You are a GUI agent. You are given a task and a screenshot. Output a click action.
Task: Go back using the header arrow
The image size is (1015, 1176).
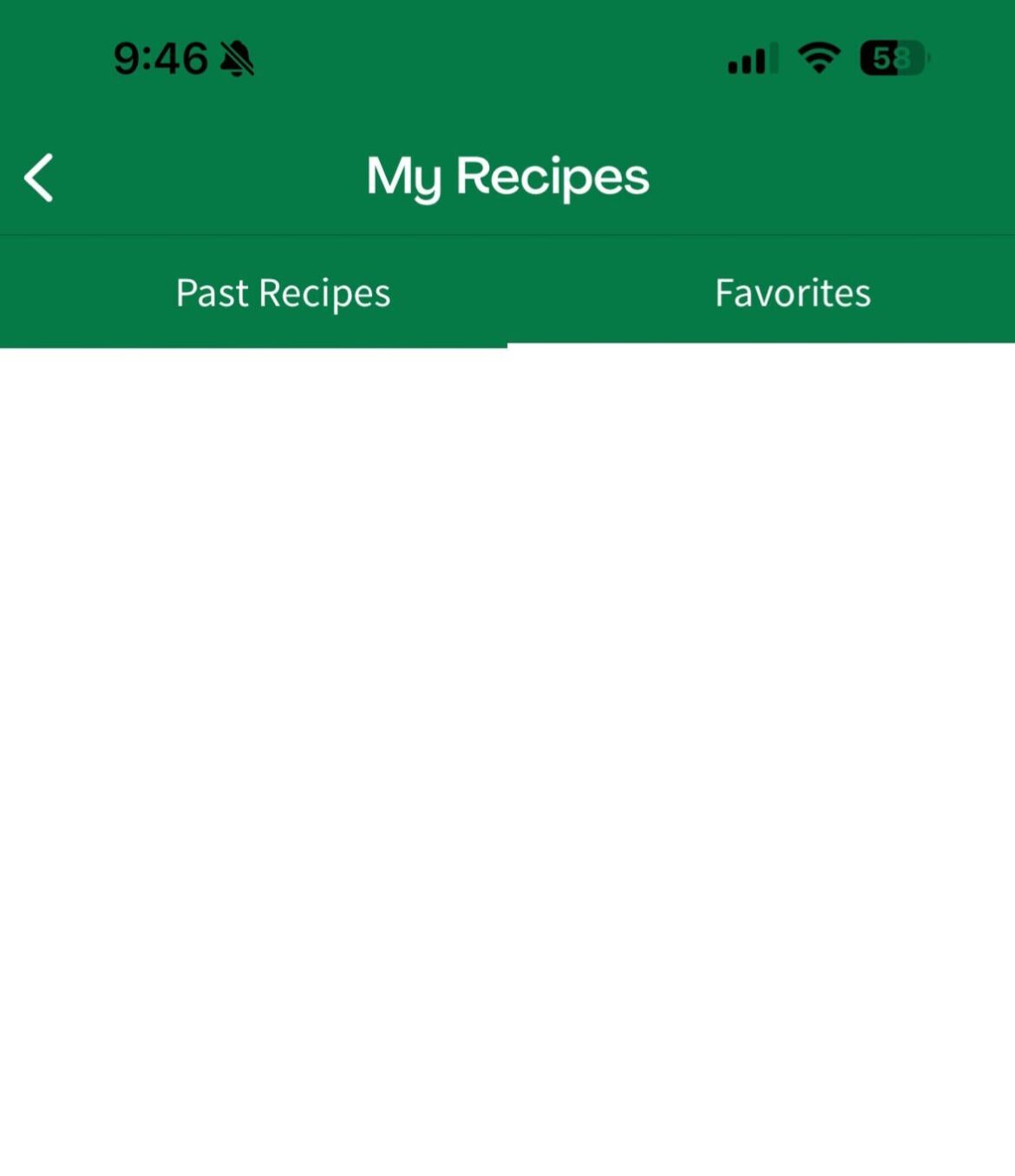point(38,176)
